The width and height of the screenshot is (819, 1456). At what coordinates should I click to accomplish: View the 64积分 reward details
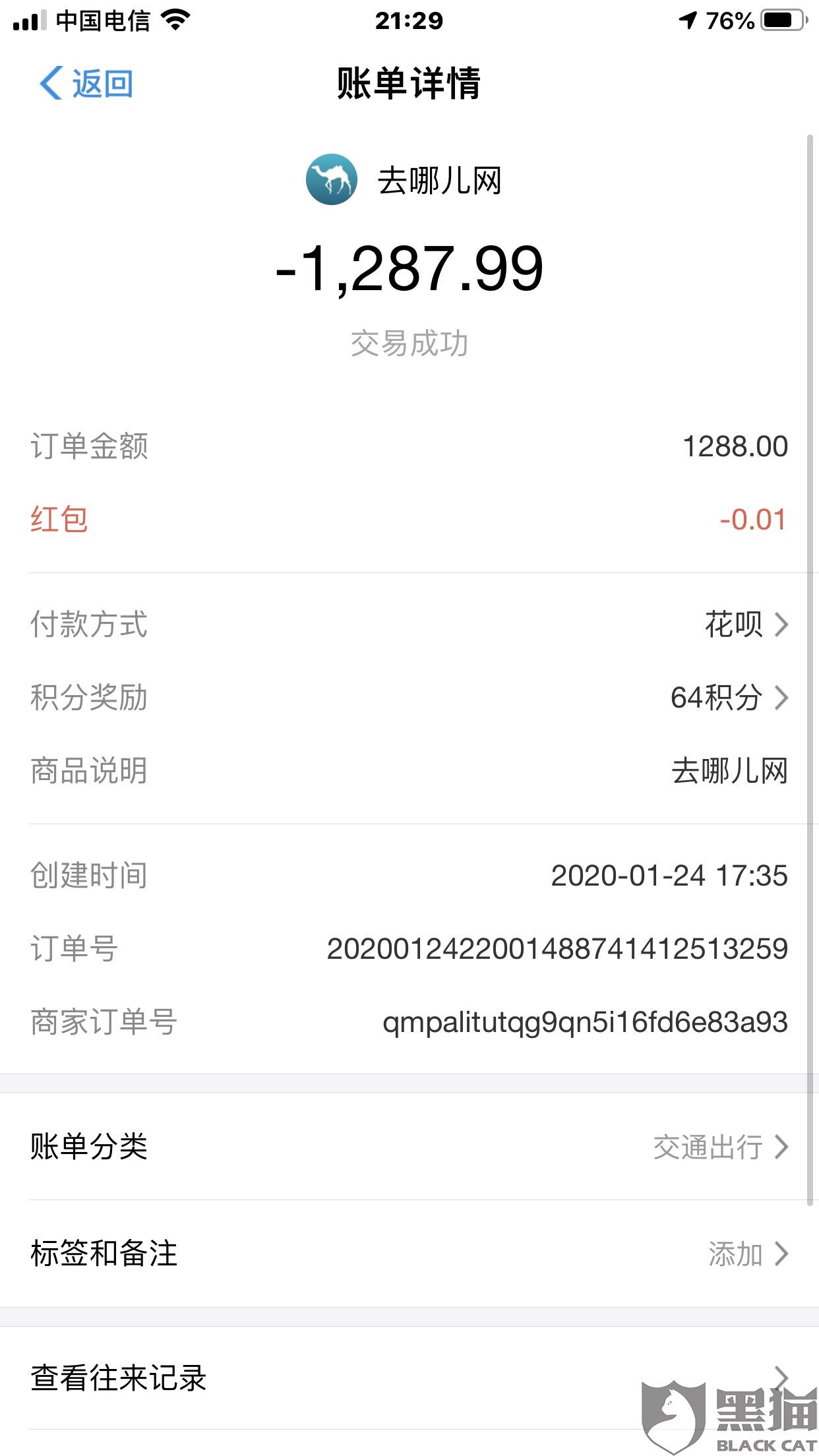pos(728,698)
